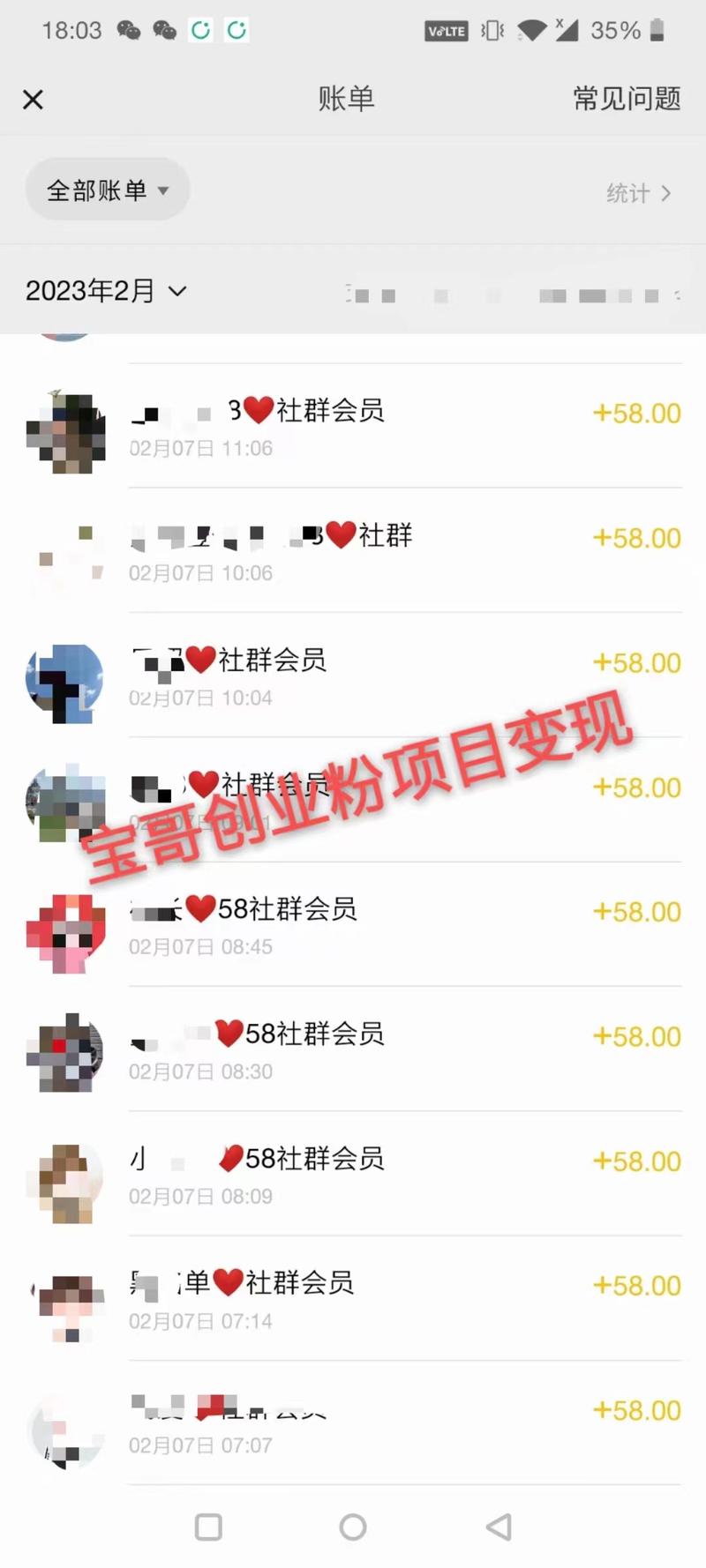The height and width of the screenshot is (1568, 706).
Task: Tap the +58.00 amount of the 07:14 entry
Action: coord(635,1286)
